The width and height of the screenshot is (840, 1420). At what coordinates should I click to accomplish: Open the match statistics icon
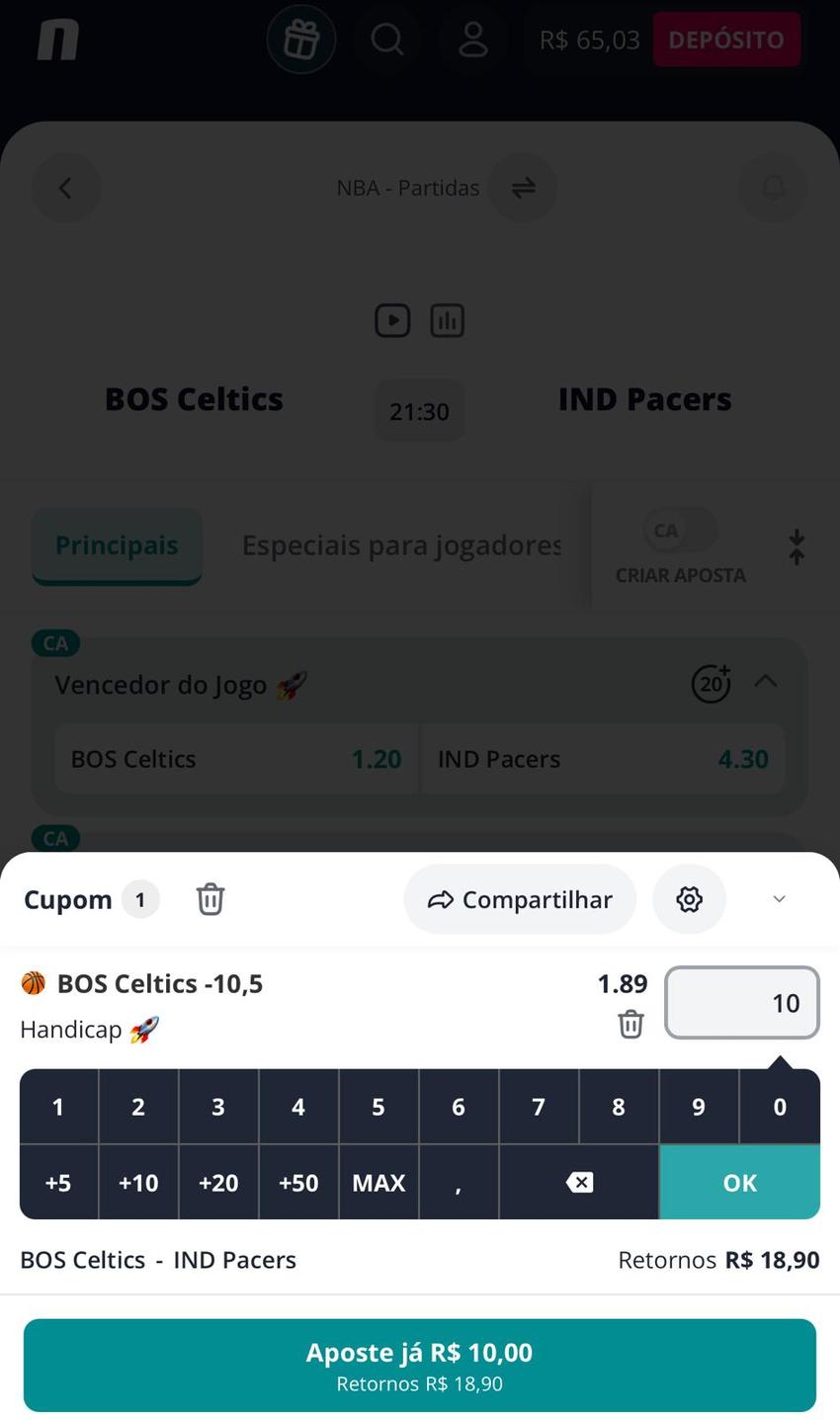[447, 320]
